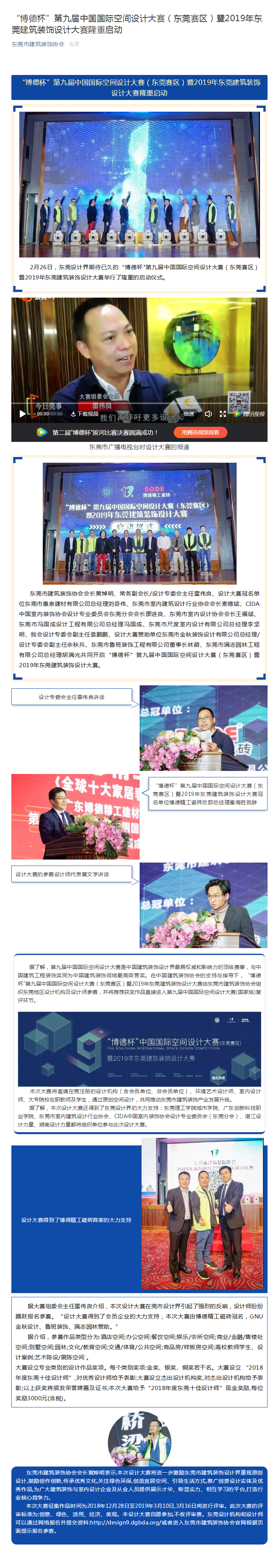277x1568 pixels.
Task: Play the embedded news video
Action: 23,413
